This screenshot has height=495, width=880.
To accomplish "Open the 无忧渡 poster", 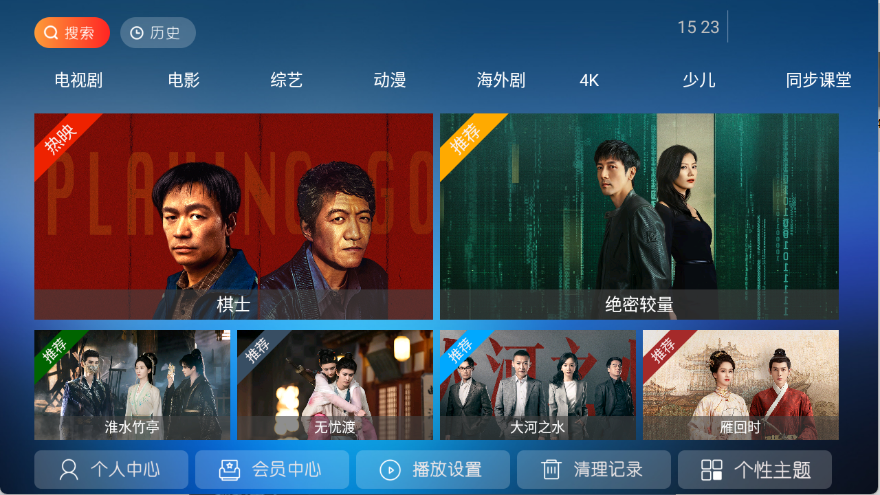I will pos(335,385).
